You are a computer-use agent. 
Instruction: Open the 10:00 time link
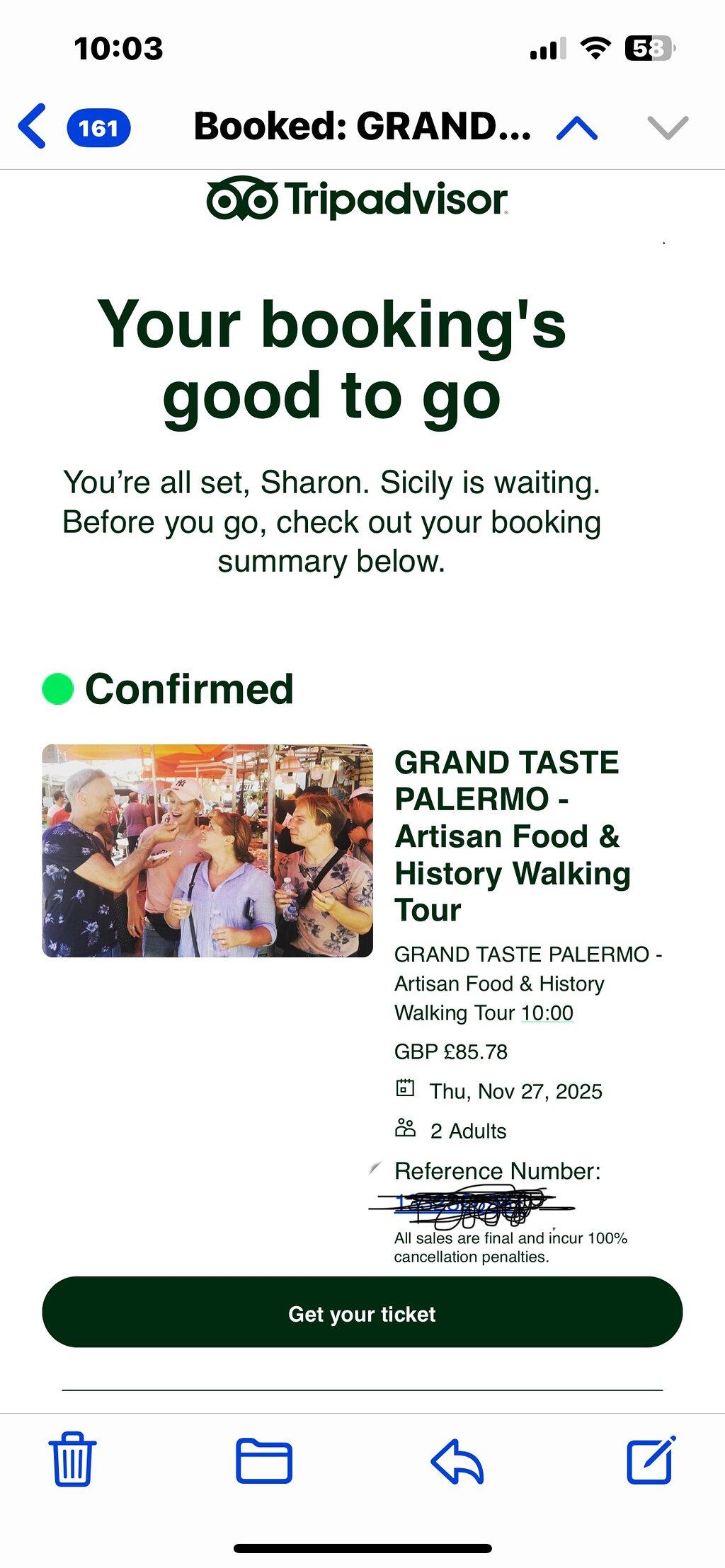(547, 1013)
